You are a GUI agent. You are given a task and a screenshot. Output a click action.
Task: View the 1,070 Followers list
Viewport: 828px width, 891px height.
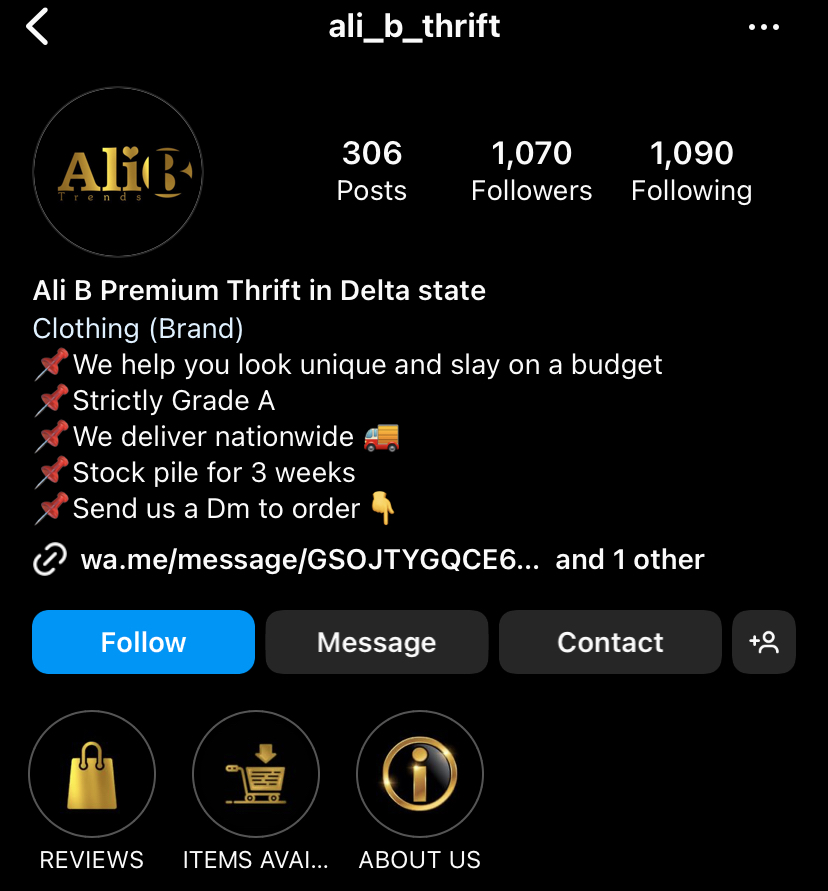coord(531,170)
